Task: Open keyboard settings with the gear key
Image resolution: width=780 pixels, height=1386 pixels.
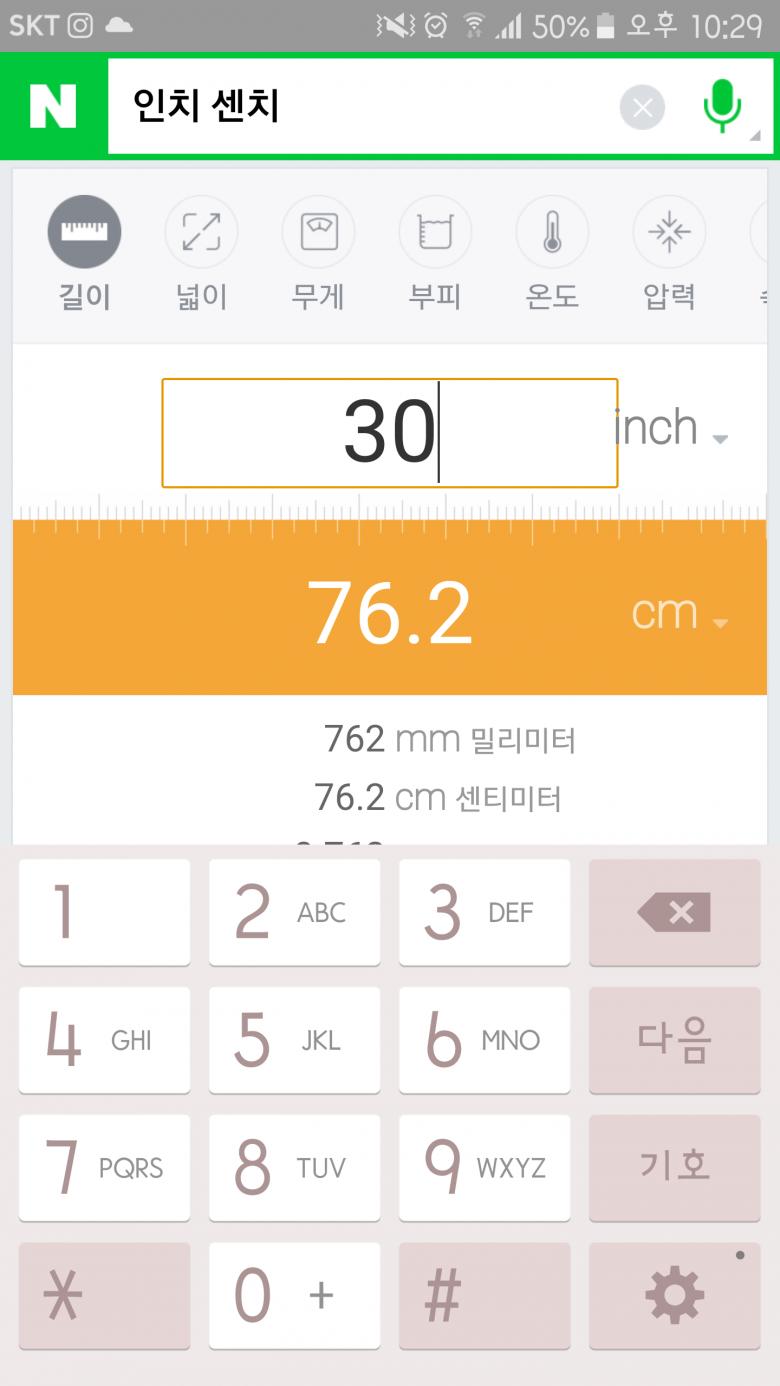Action: pos(674,1296)
